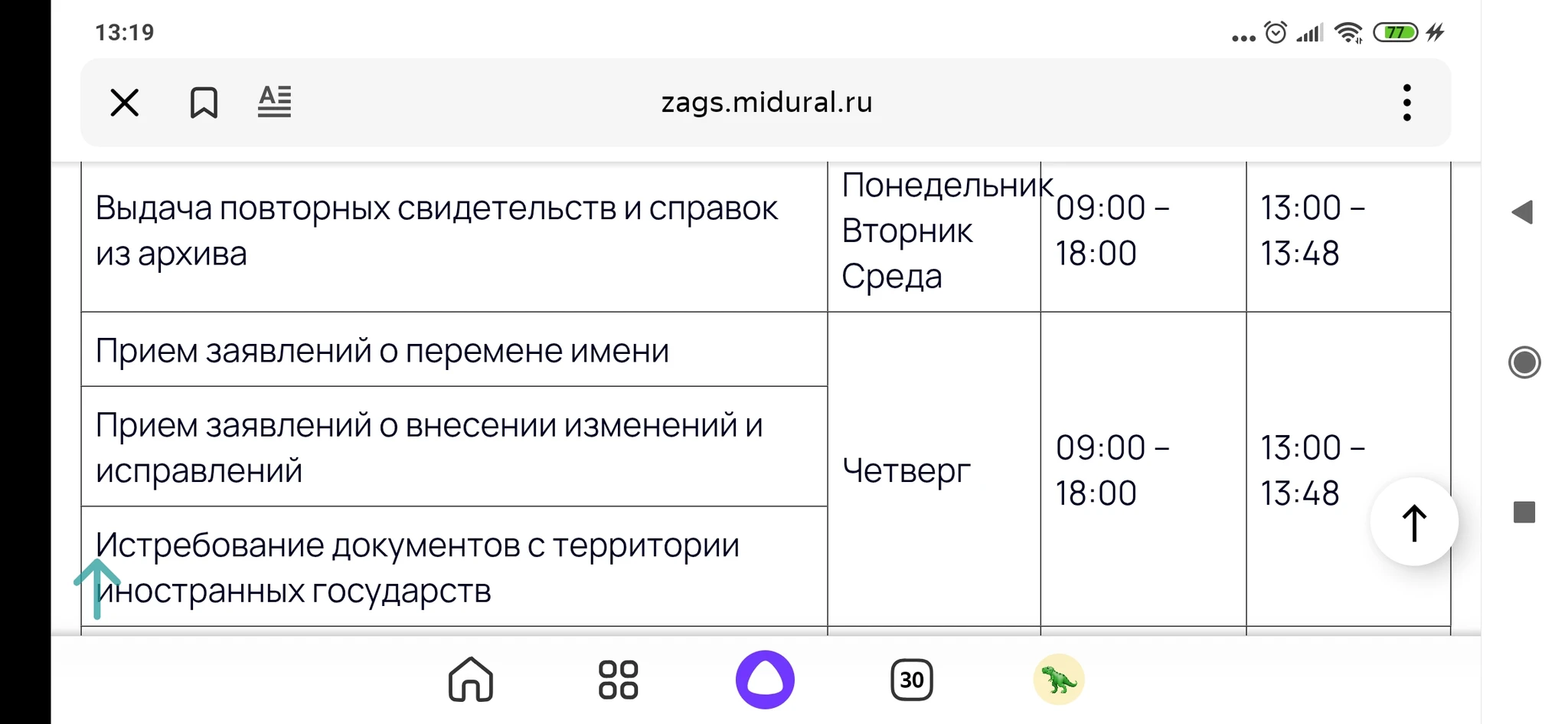Image resolution: width=1568 pixels, height=724 pixels.
Task: Tap the system back triangle
Action: [1523, 212]
